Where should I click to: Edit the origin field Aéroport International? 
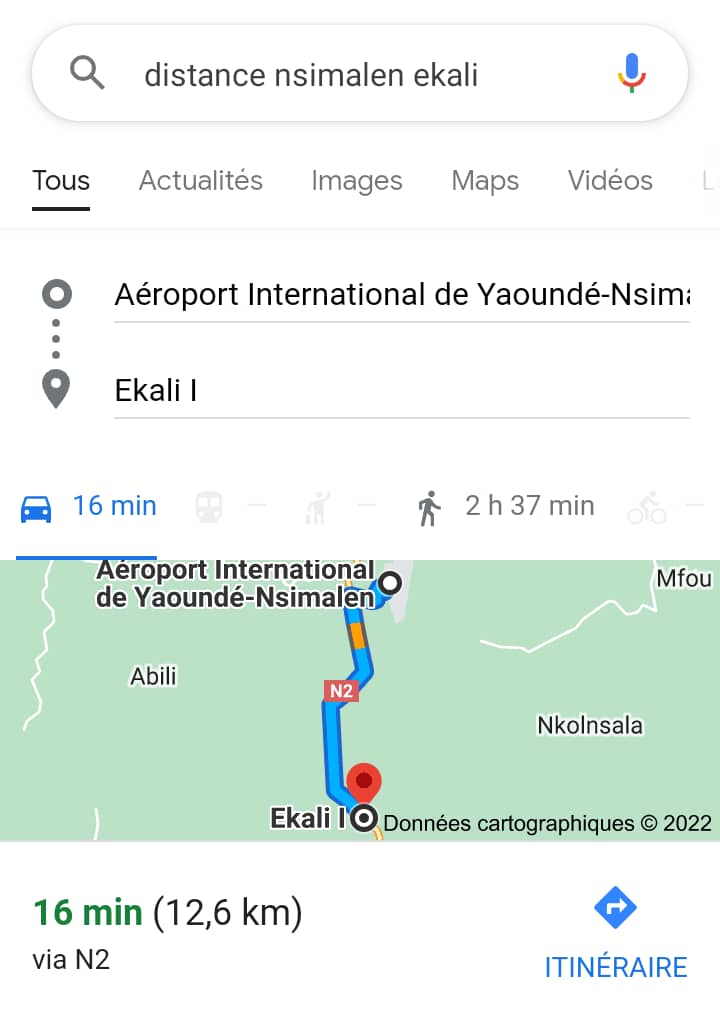click(400, 295)
